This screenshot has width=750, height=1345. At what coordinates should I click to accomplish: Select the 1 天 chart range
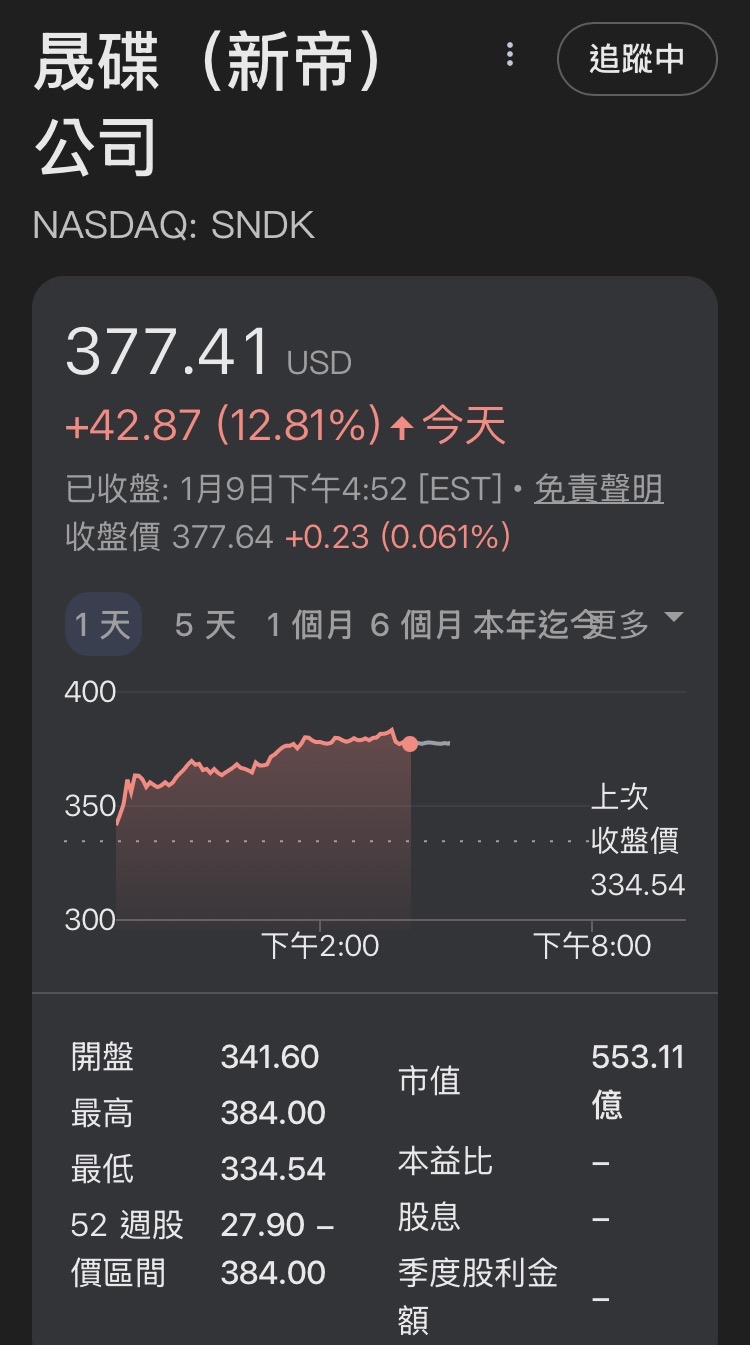[103, 625]
